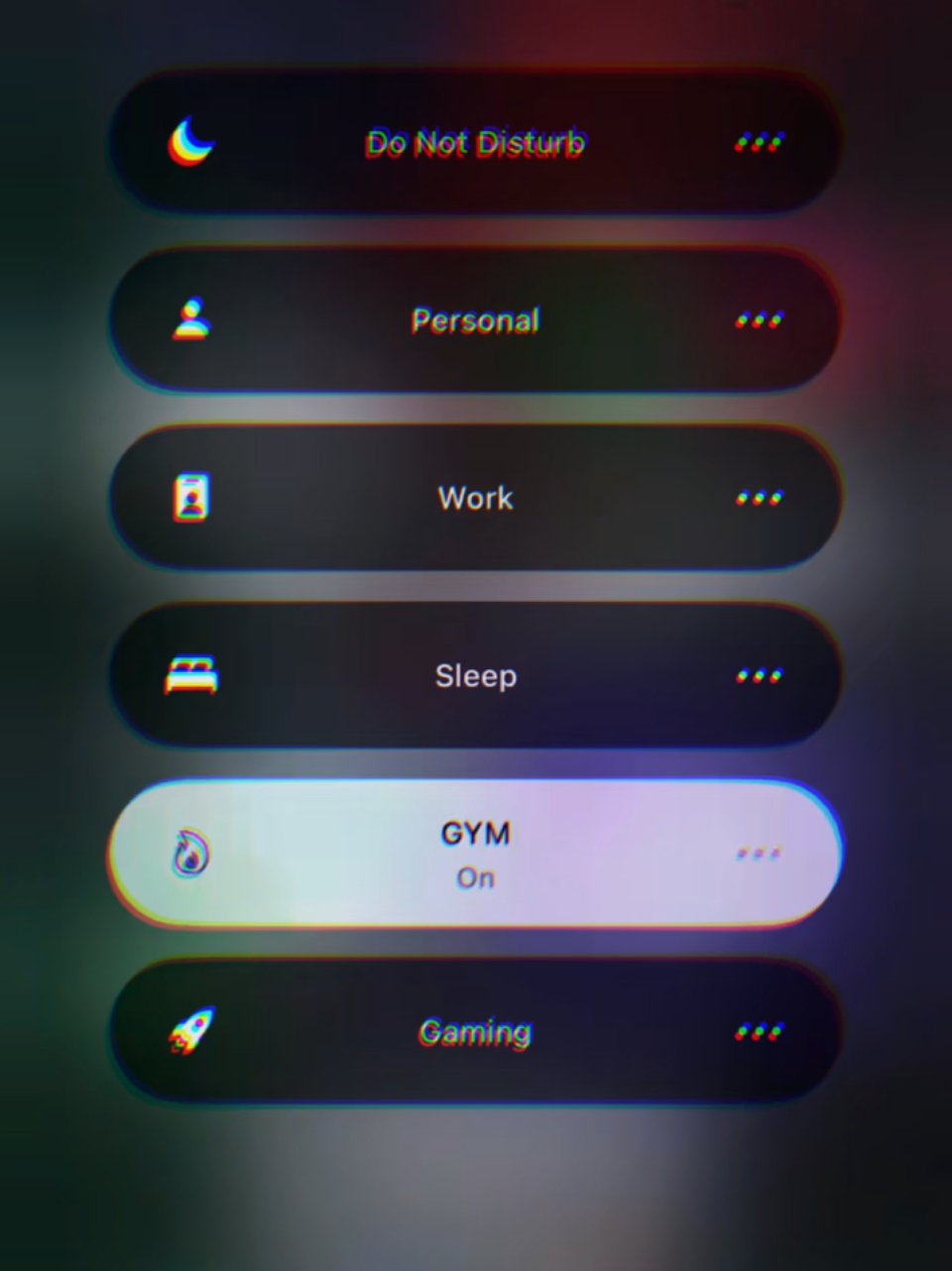952x1271 pixels.
Task: Open more options for Personal focus
Action: tap(759, 320)
